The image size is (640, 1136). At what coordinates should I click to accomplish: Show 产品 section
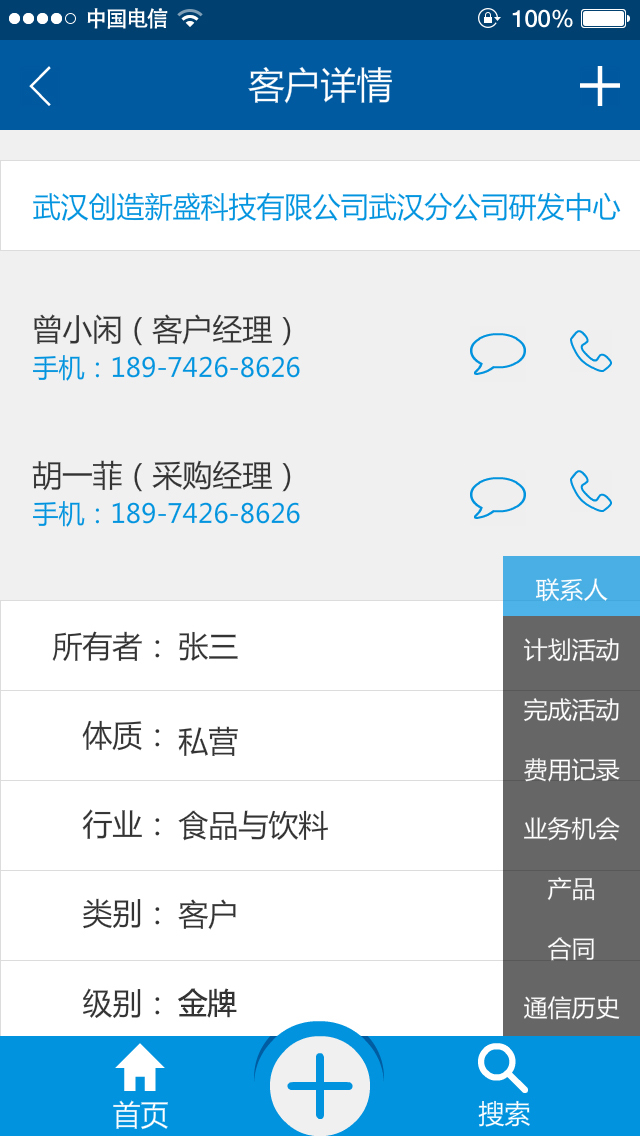[571, 888]
